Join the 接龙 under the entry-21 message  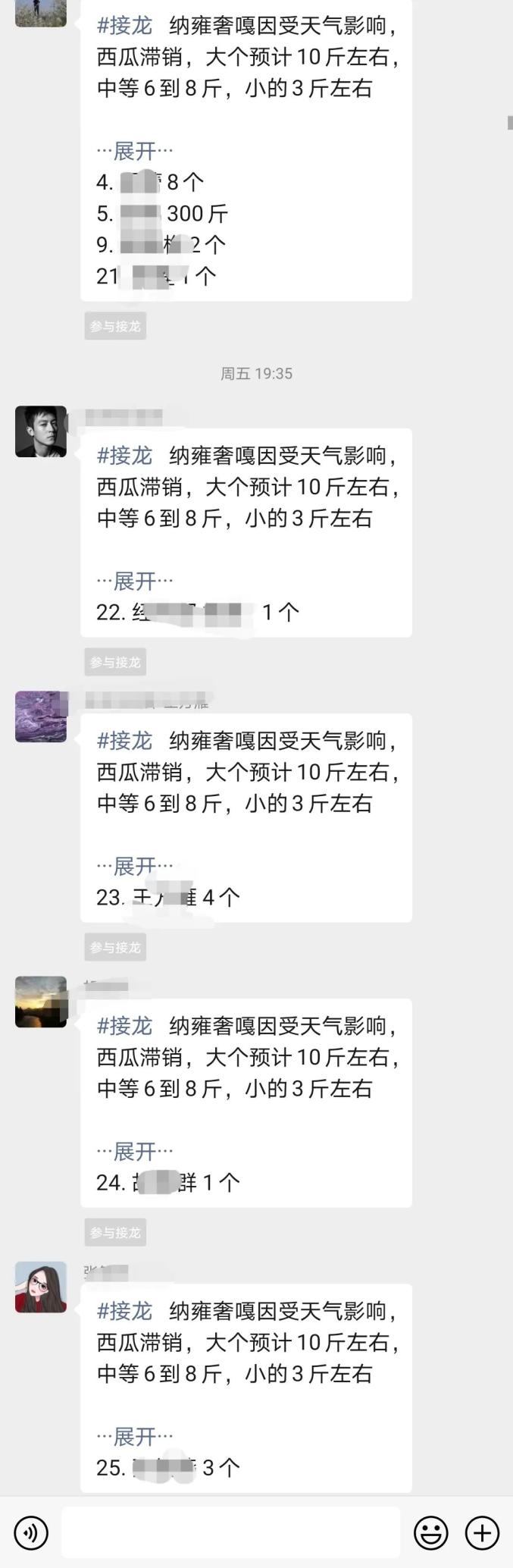click(115, 326)
